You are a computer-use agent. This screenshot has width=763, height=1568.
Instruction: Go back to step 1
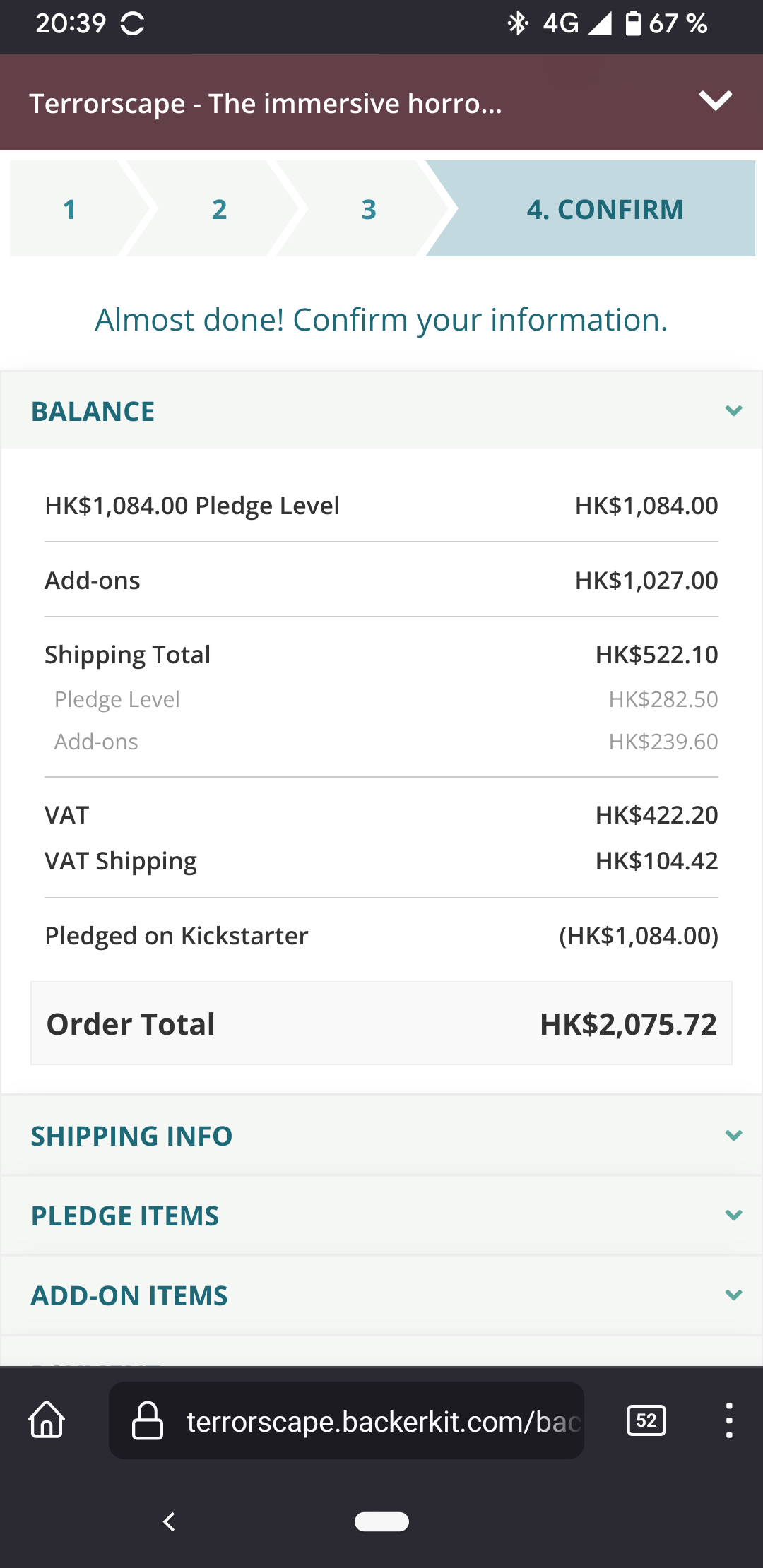click(69, 209)
